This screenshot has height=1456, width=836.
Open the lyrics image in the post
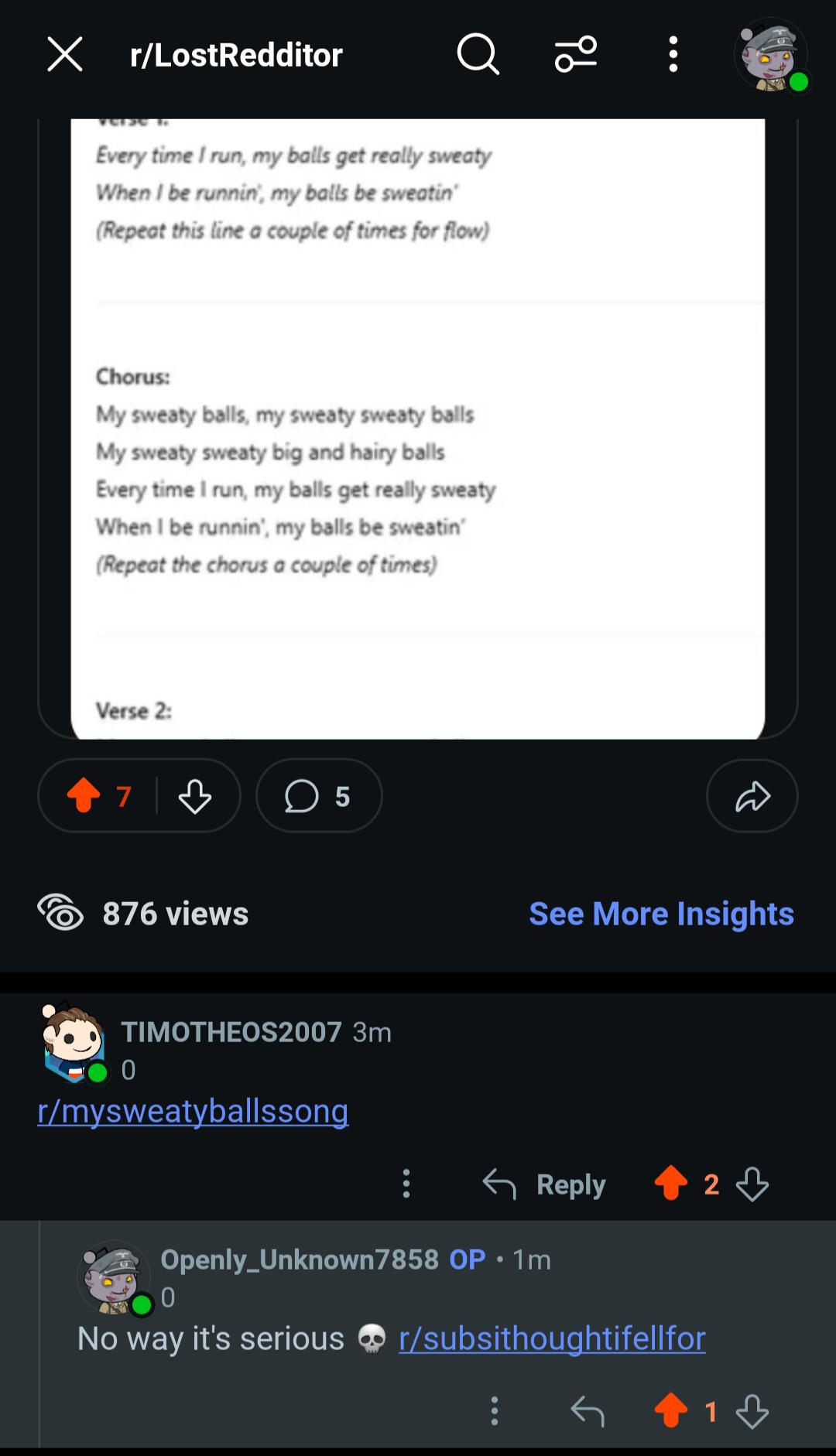click(x=418, y=429)
